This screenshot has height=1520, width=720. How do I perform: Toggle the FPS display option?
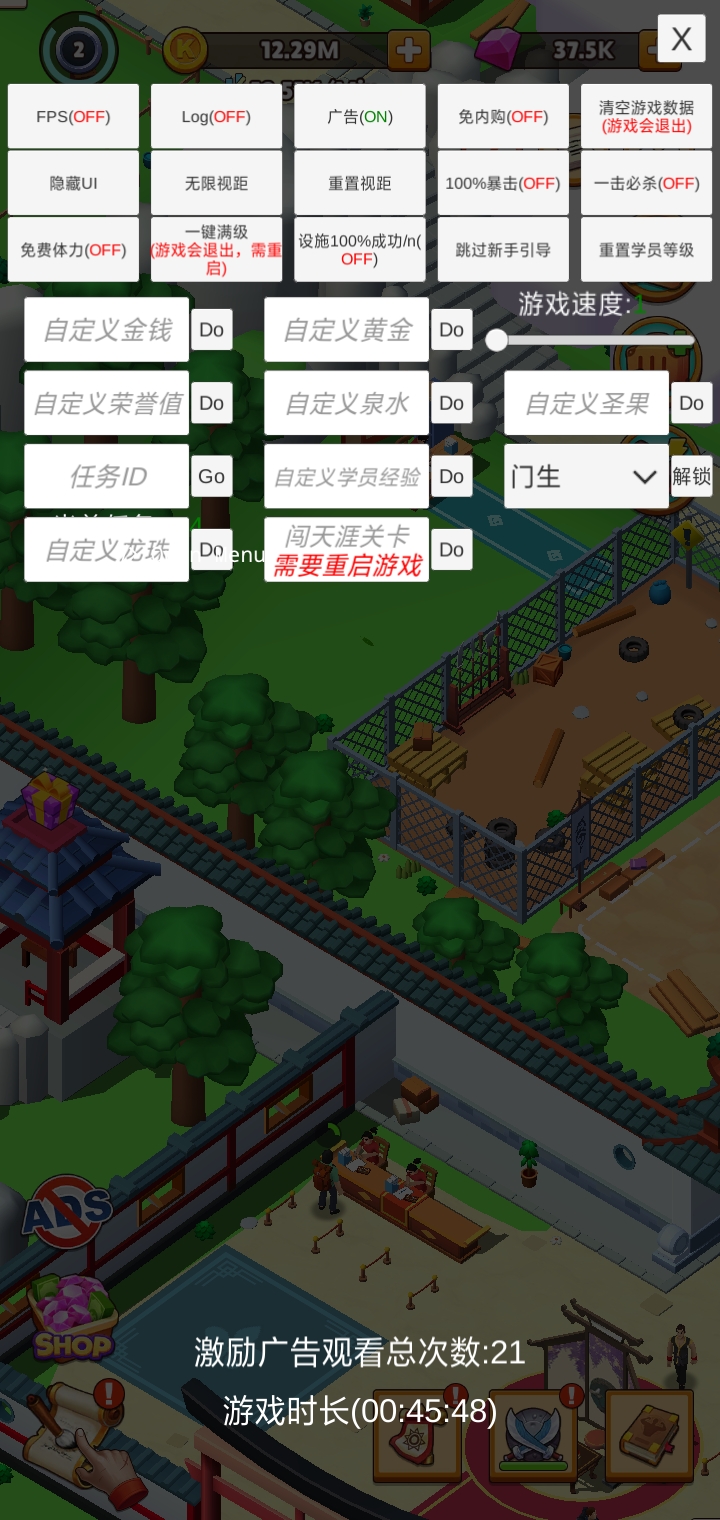[73, 117]
